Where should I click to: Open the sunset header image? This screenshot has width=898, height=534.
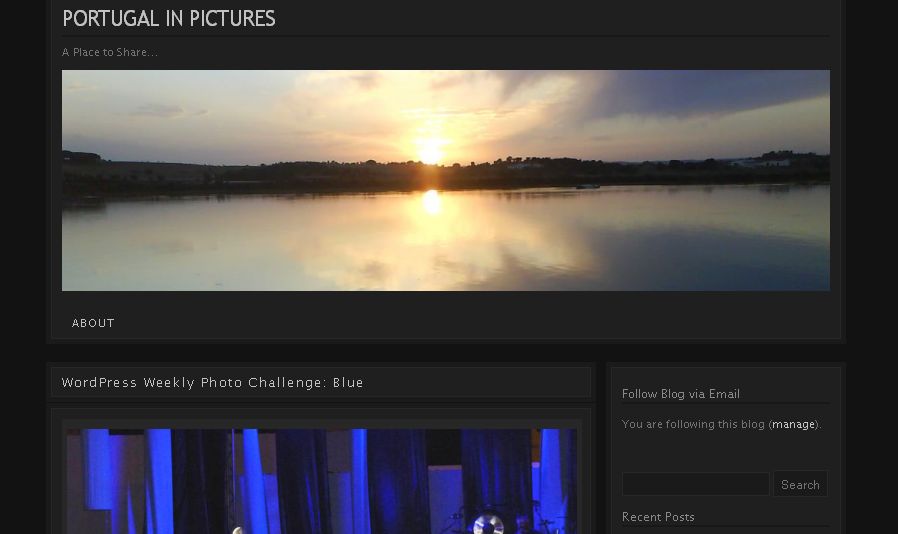445,180
